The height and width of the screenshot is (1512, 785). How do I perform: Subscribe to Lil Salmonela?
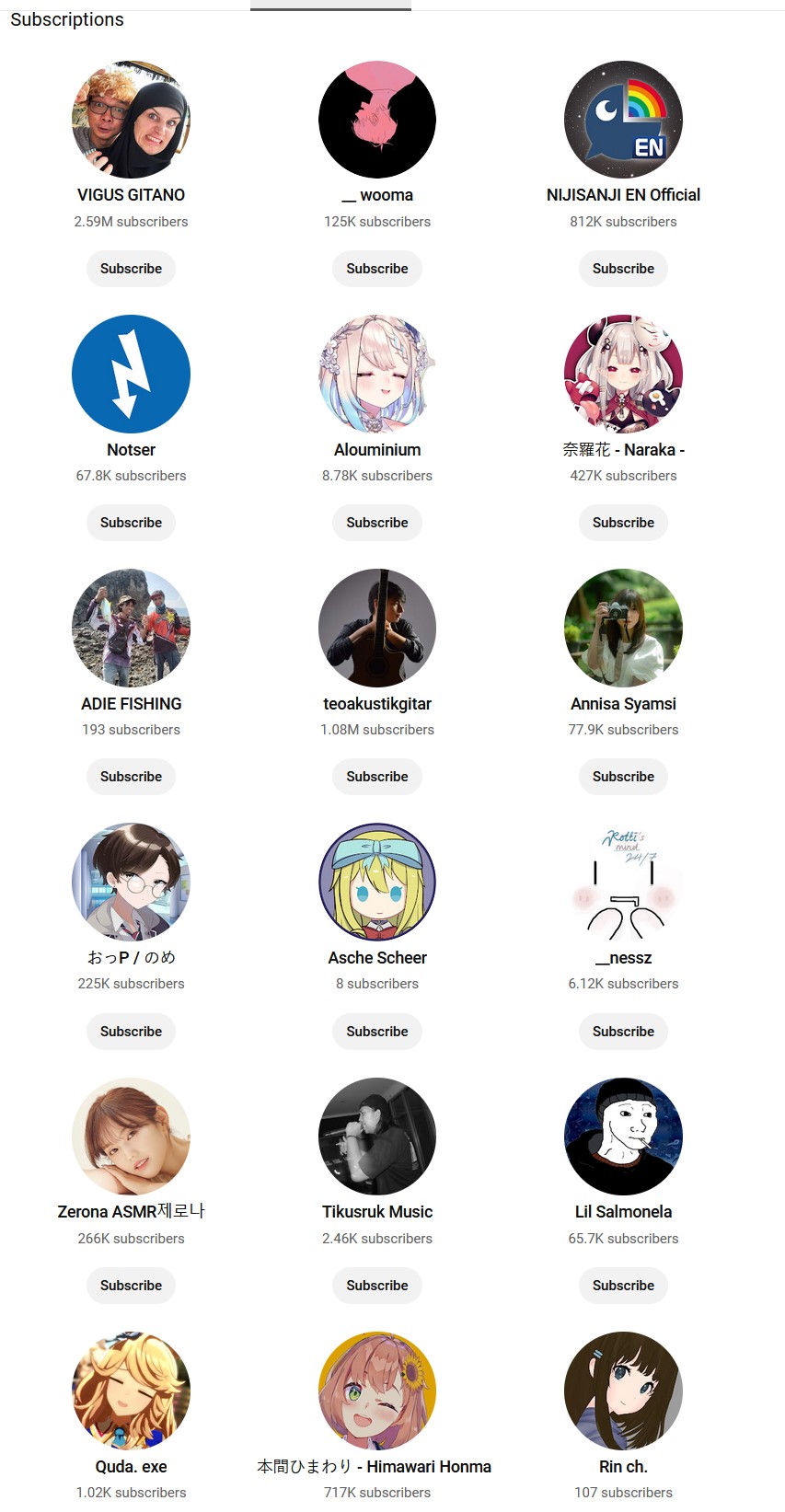623,1286
